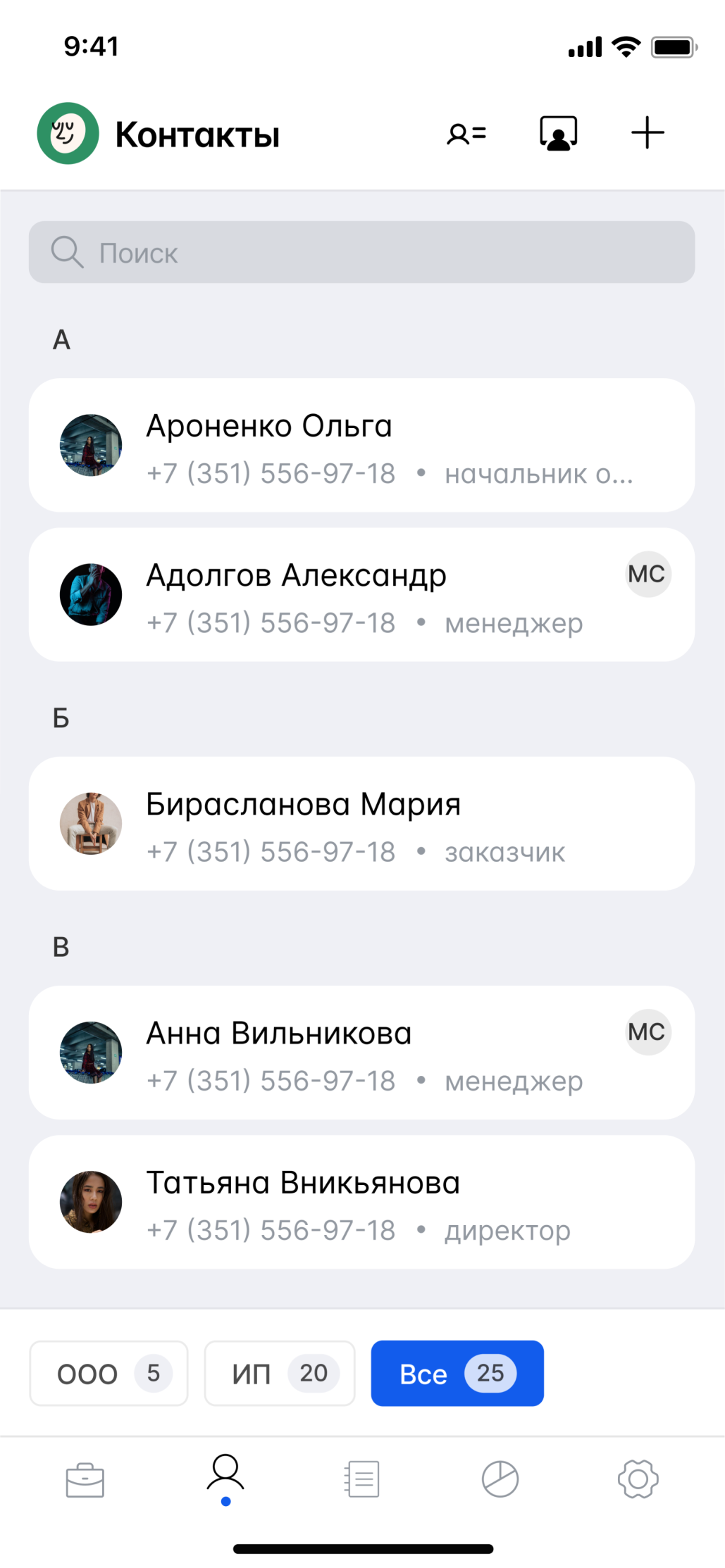This screenshot has width=725, height=1568.
Task: Open the contact list sorting icon
Action: (466, 133)
